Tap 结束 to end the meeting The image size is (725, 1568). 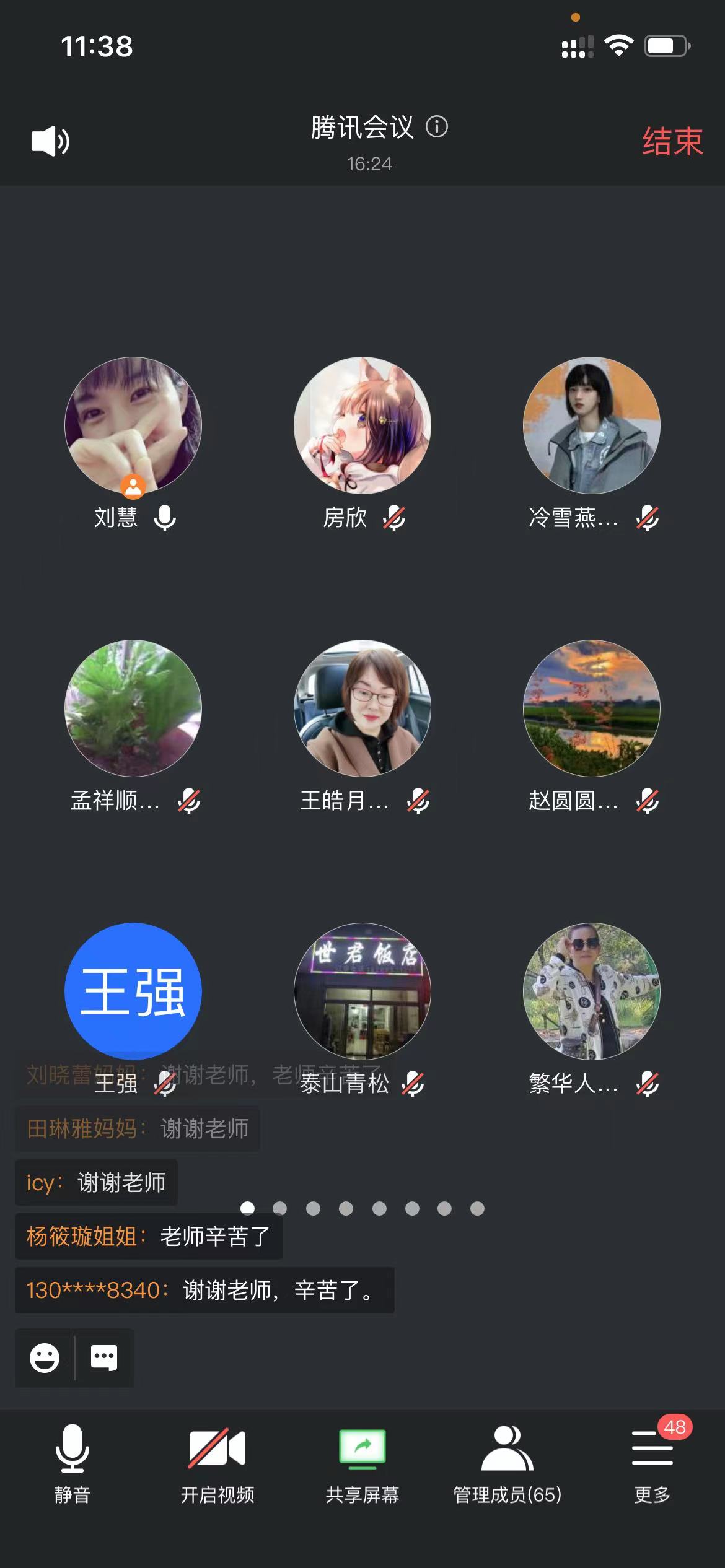[672, 142]
